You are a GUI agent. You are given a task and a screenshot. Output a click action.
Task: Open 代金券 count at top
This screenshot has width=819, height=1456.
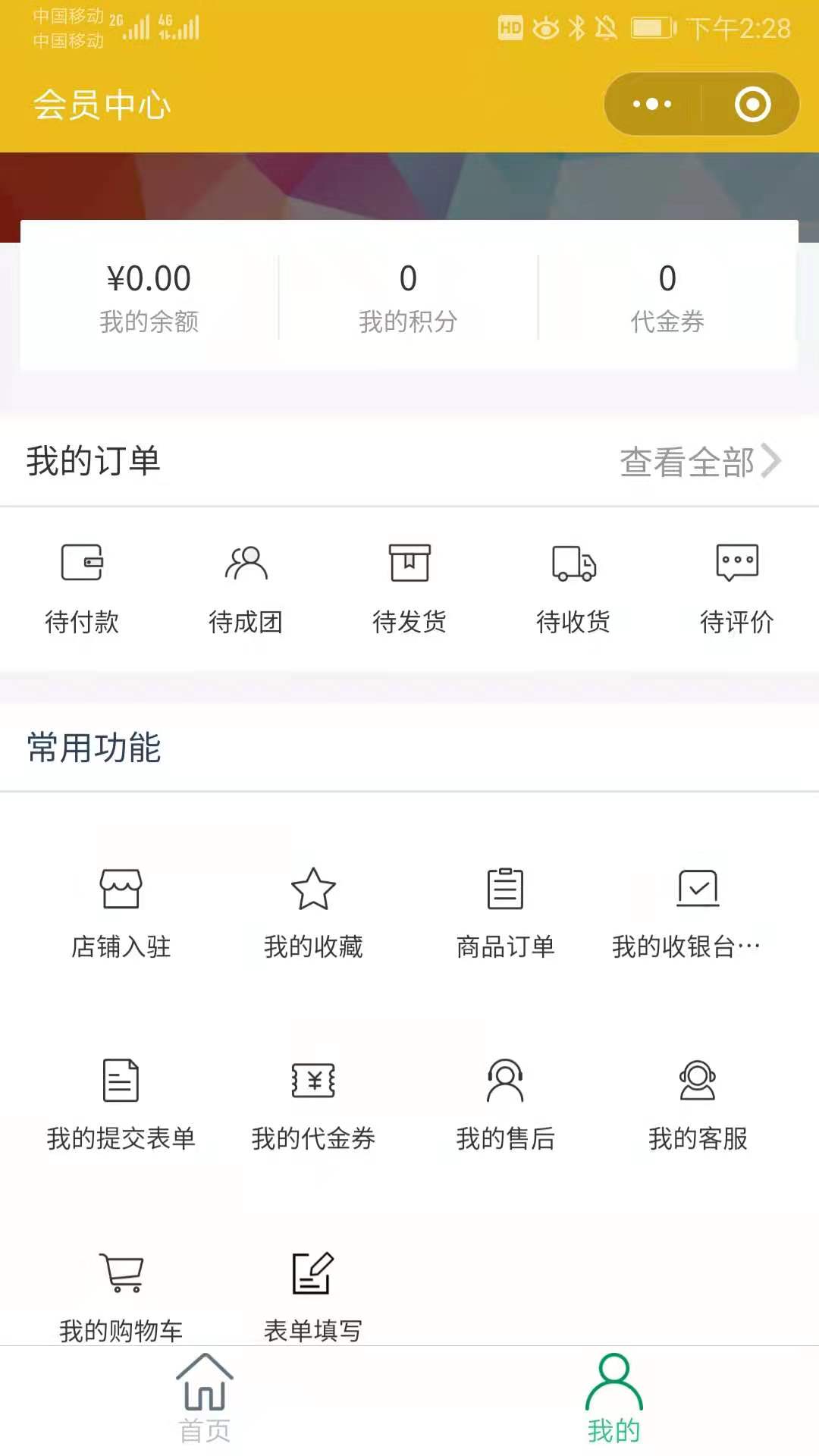click(x=667, y=297)
